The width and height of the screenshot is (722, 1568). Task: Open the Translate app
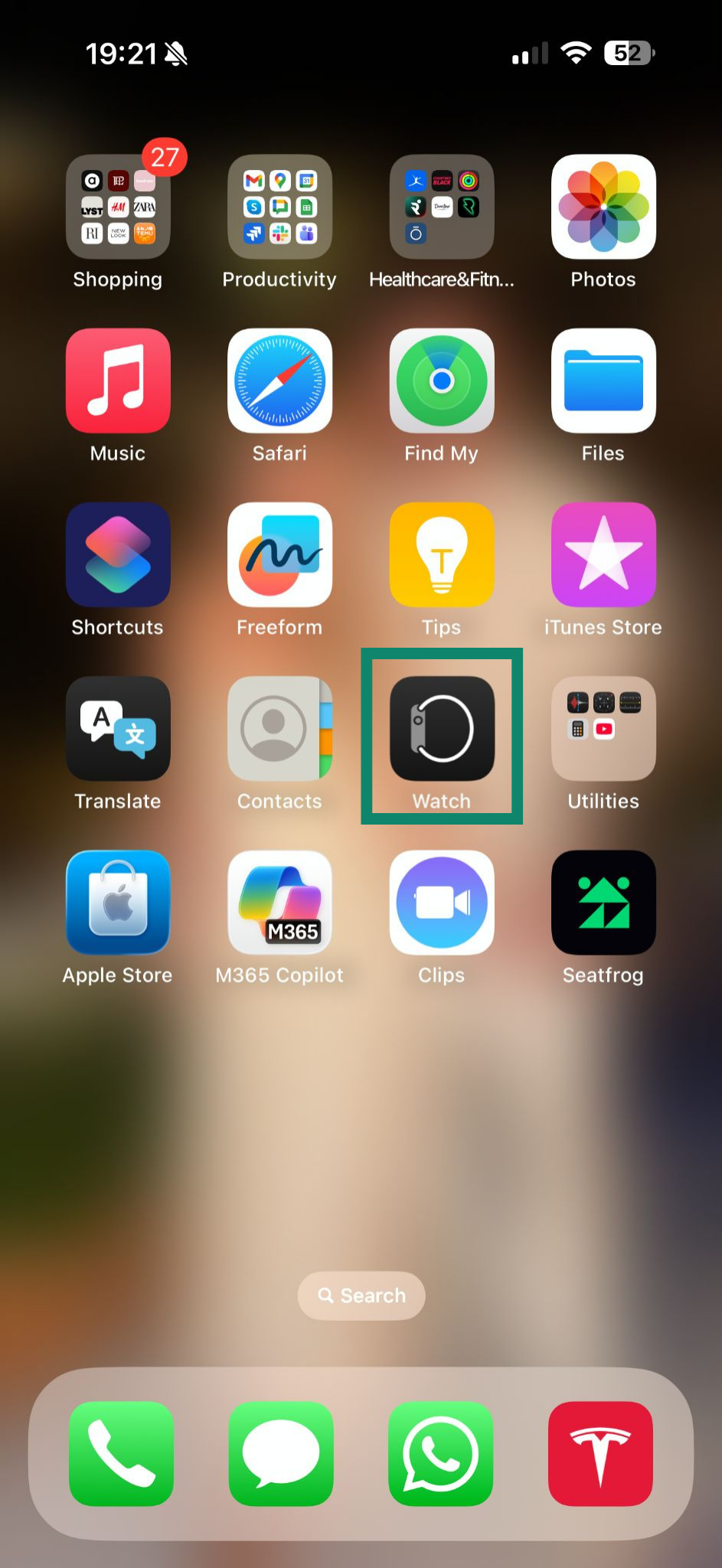click(x=118, y=728)
